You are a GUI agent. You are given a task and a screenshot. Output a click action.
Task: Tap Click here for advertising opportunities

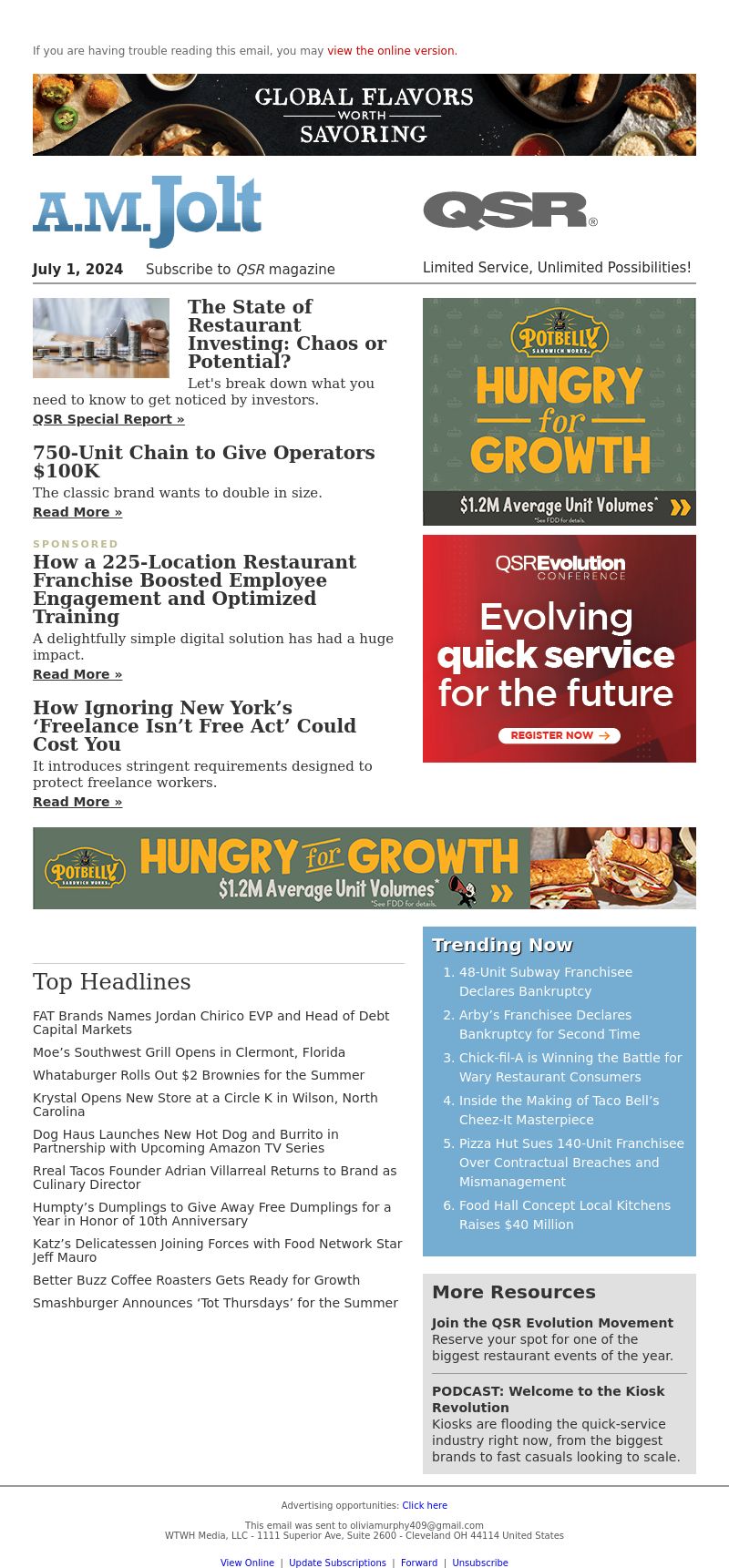tap(425, 1505)
